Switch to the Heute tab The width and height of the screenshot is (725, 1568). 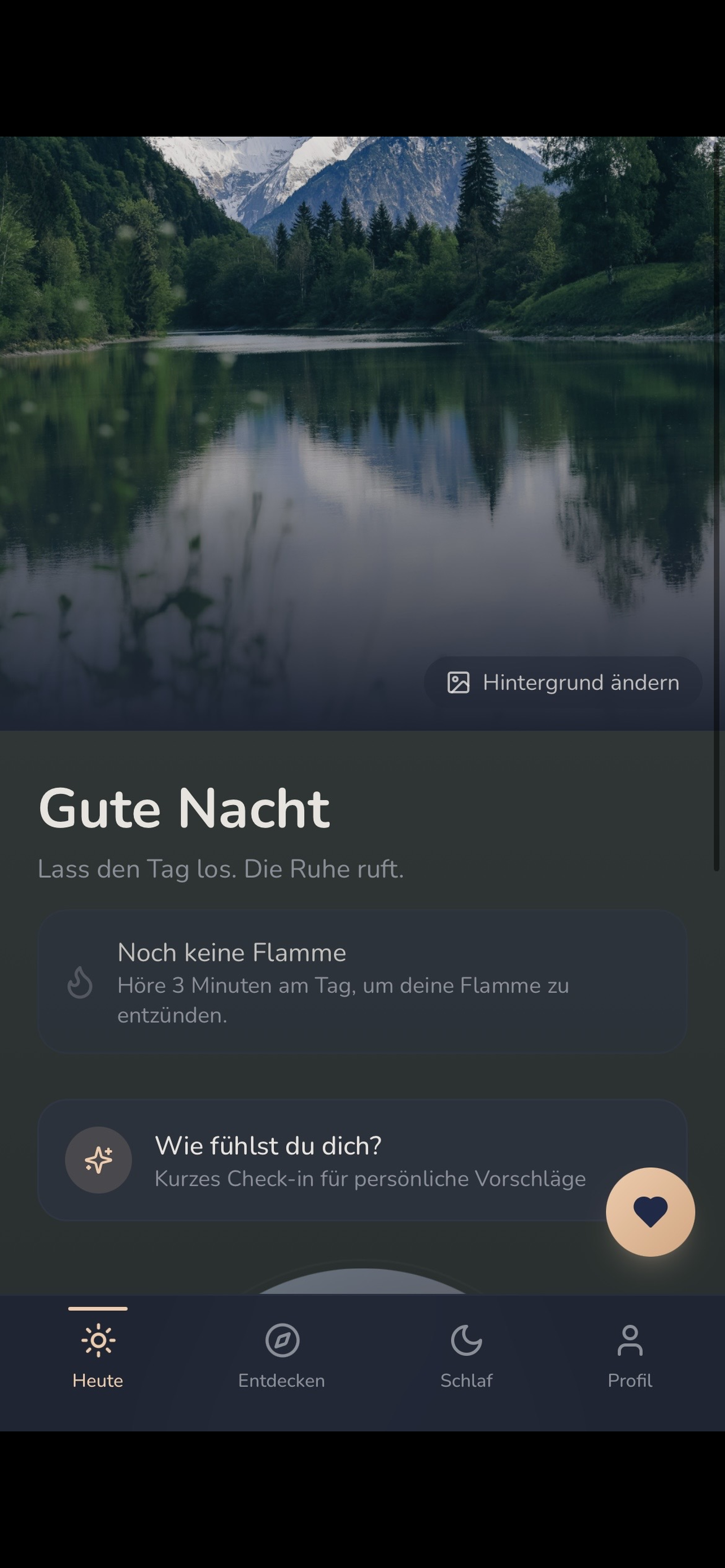(x=98, y=1354)
